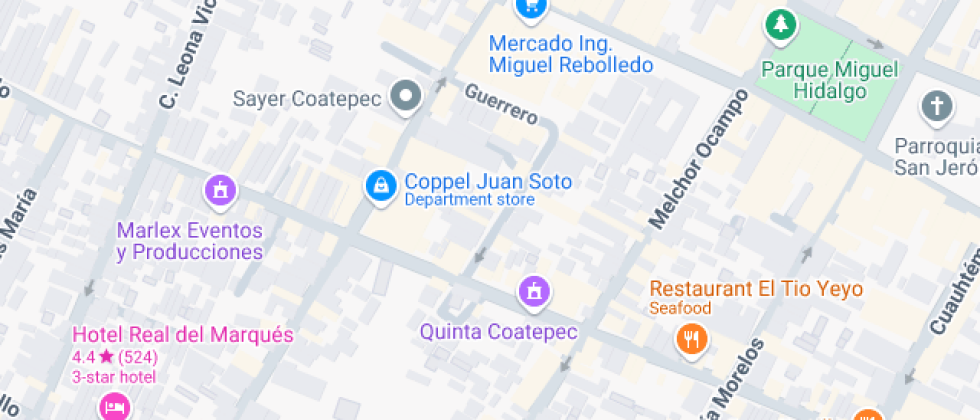Open the Marlex Eventos y Producciones marker

[221, 191]
